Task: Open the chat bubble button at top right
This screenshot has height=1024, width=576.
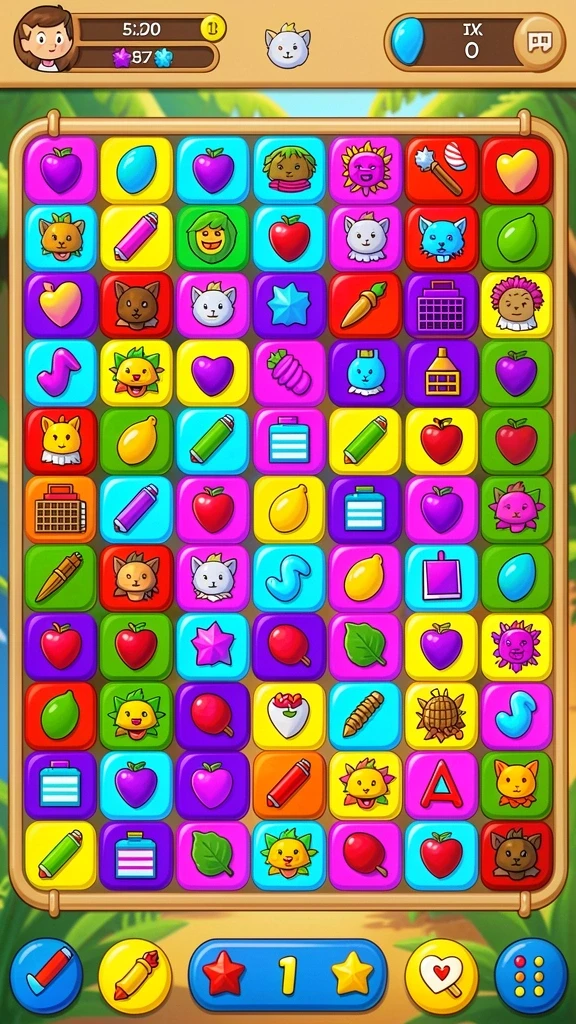Action: pyautogui.click(x=539, y=43)
